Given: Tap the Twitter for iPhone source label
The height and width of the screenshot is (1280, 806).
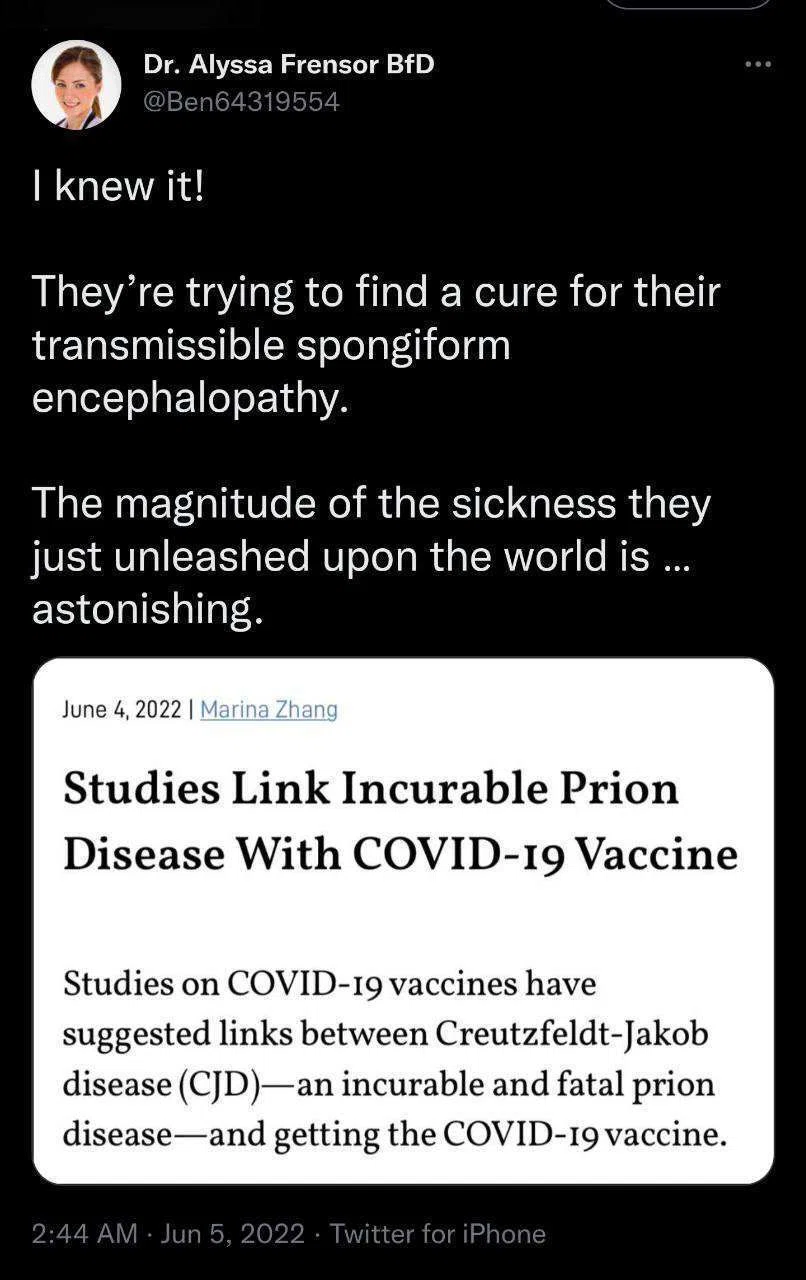Looking at the screenshot, I should [438, 1234].
